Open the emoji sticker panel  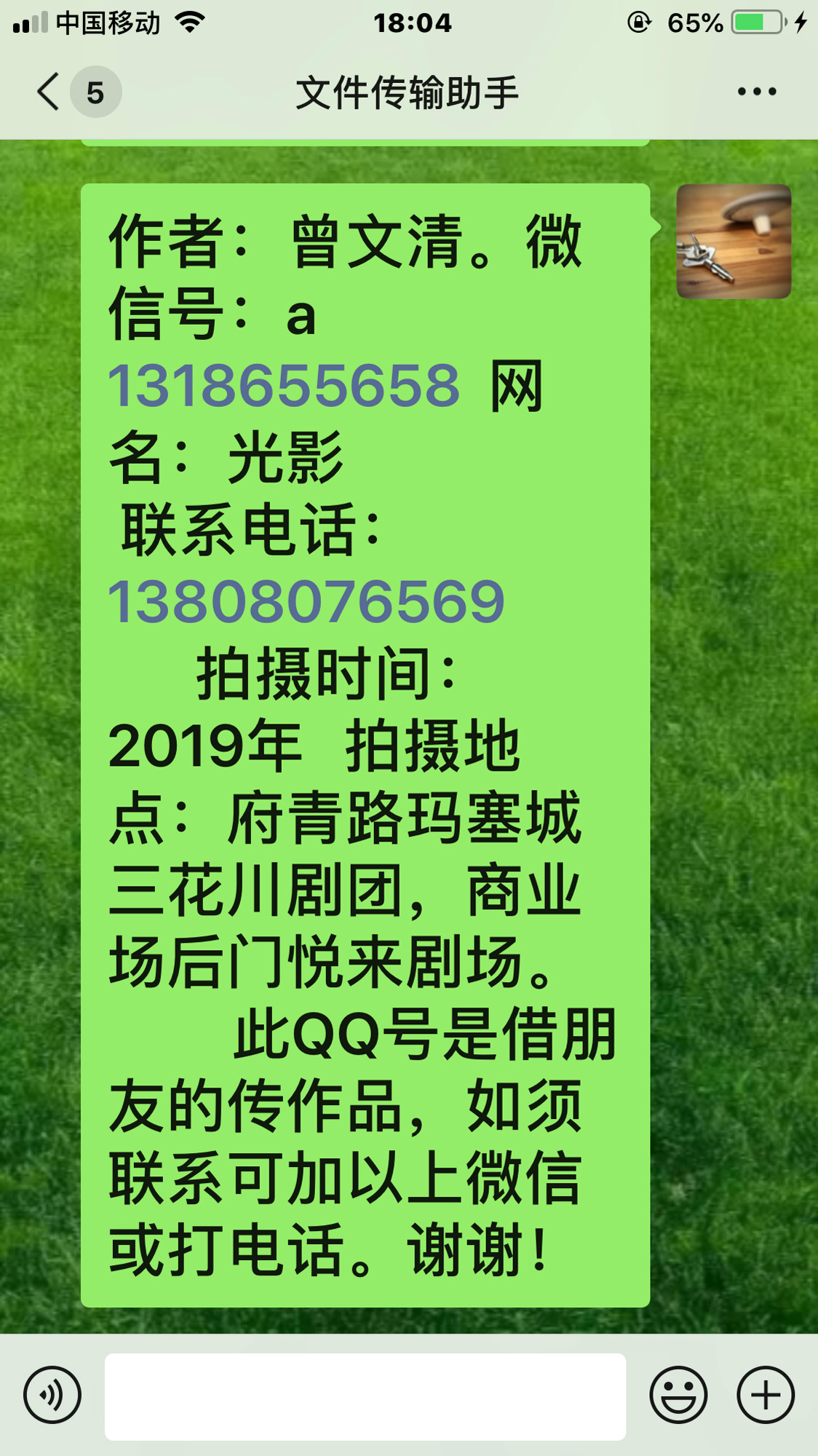[x=678, y=1395]
